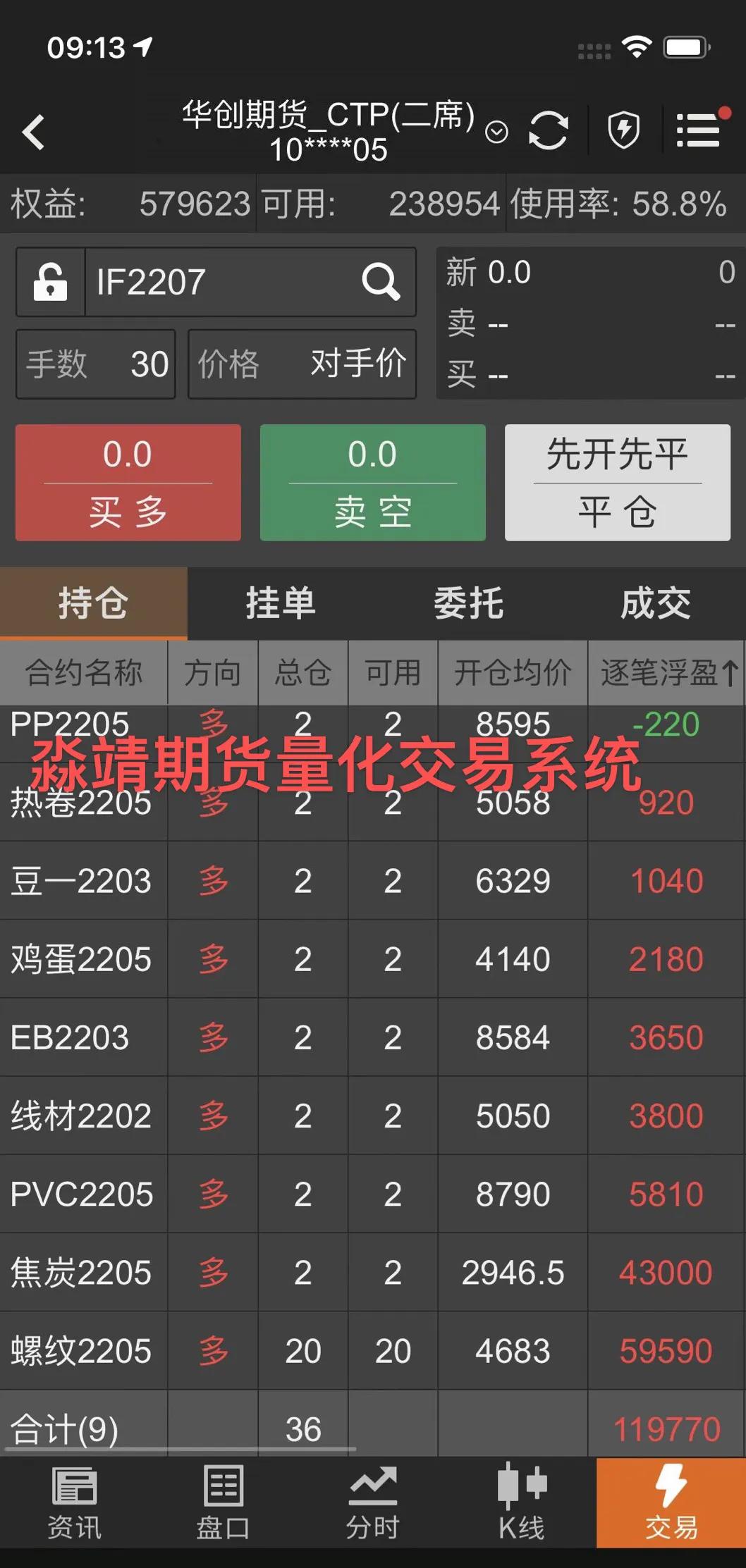Viewport: 746px width, 1568px height.
Task: Edit the 手数 quantity field
Action: (96, 364)
